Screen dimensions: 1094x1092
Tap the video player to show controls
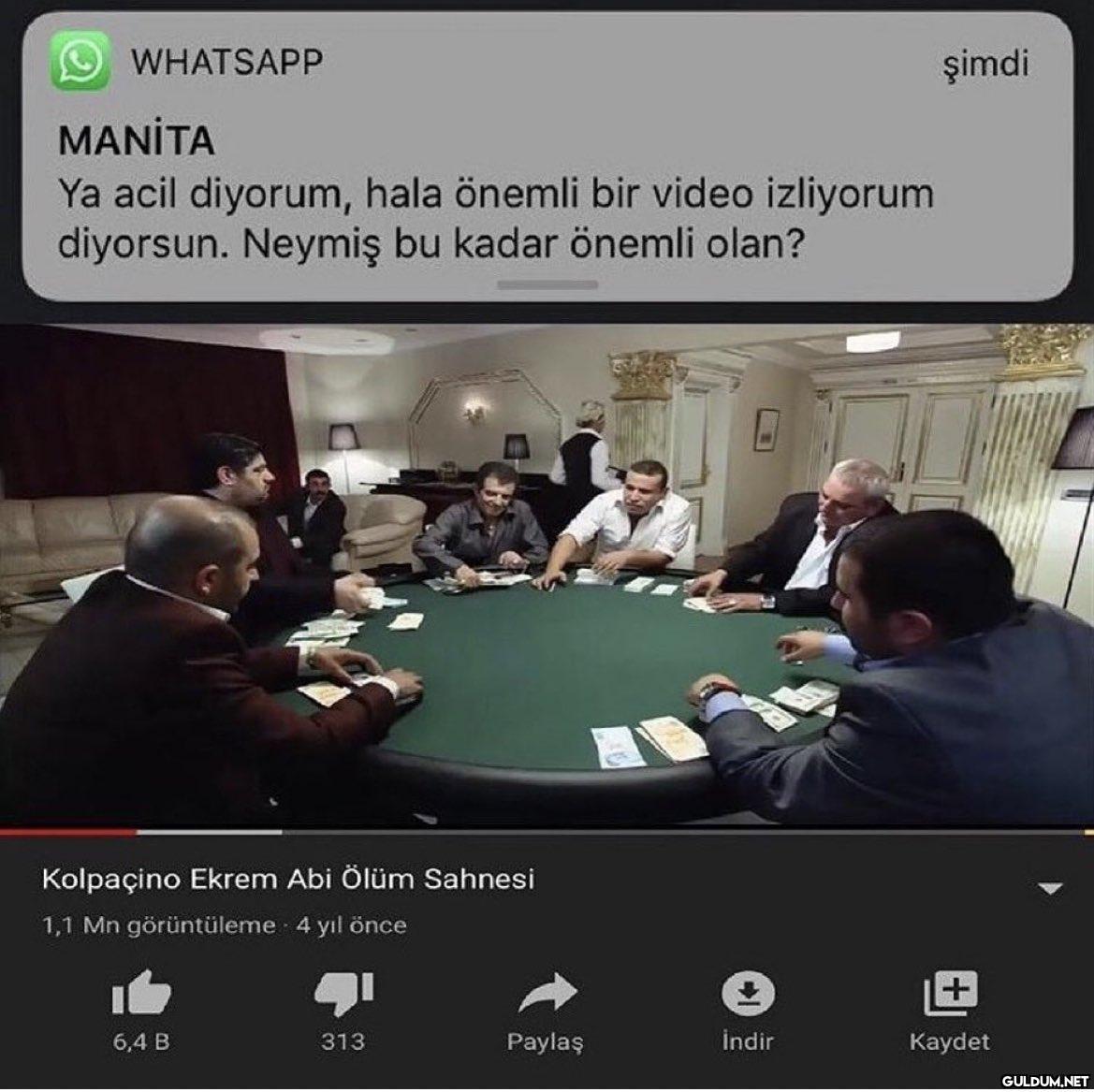(547, 573)
